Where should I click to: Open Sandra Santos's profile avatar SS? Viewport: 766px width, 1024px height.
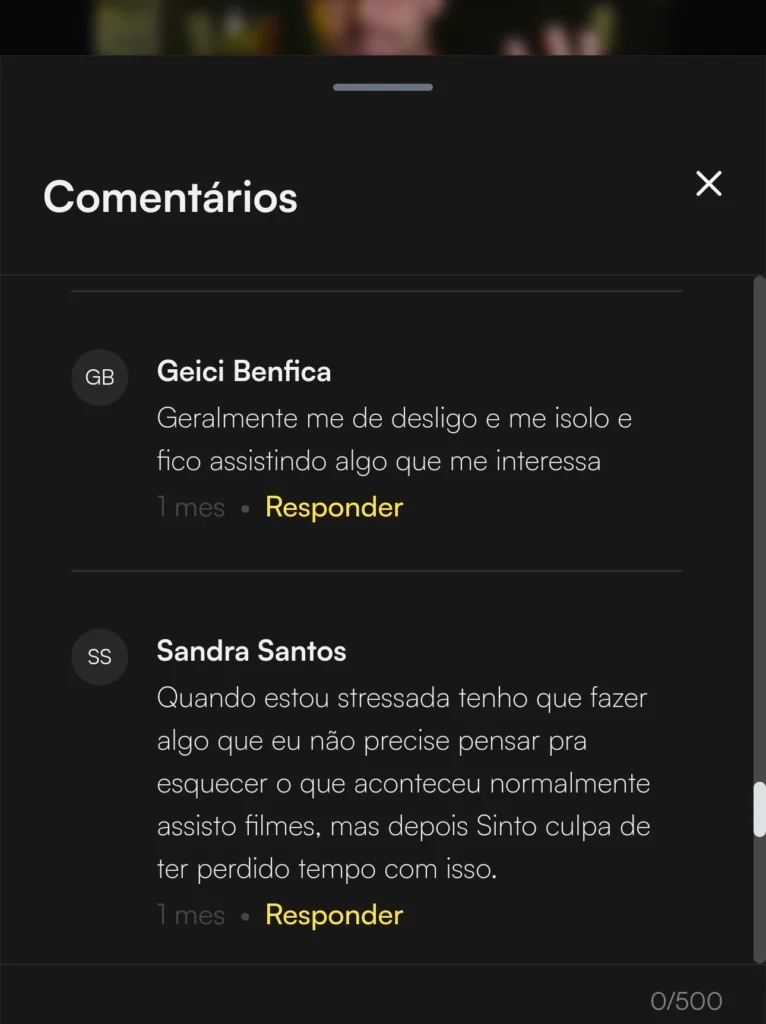pos(99,657)
